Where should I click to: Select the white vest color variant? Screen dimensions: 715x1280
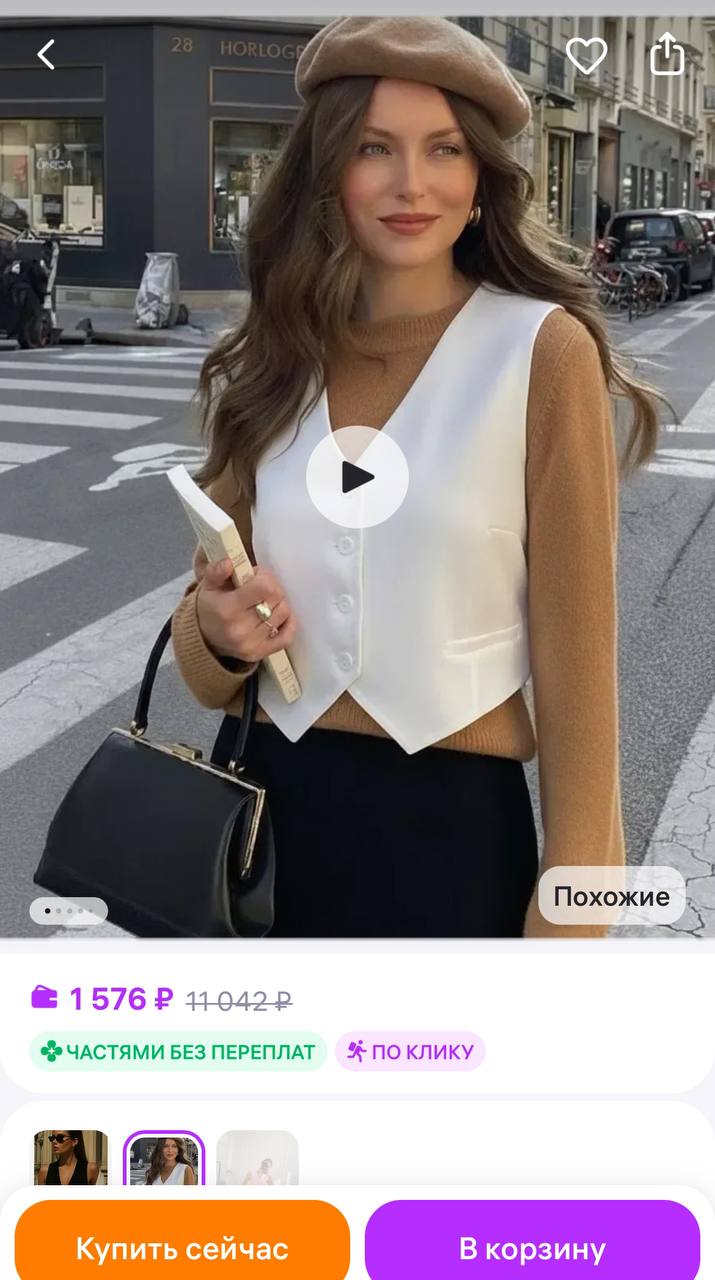(164, 1160)
